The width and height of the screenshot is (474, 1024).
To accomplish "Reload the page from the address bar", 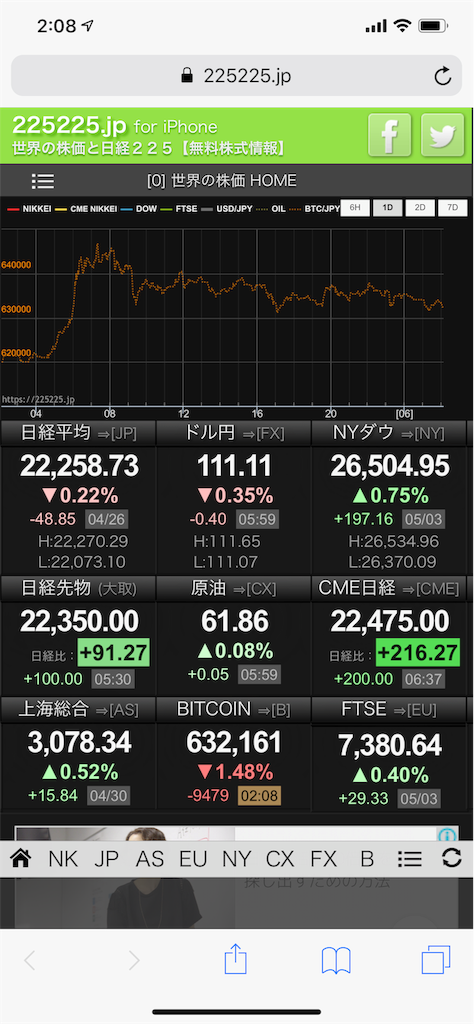I will (443, 77).
